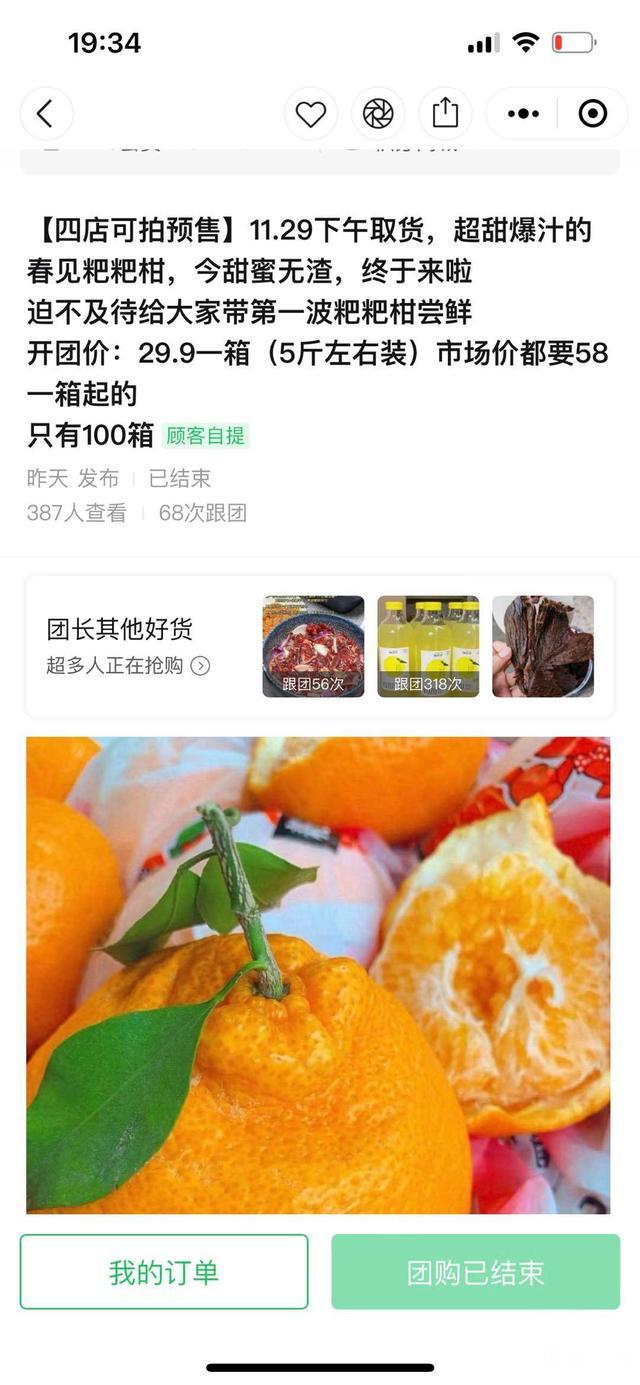Enlarge the 耙耙柑 orange product photo

[x=318, y=975]
